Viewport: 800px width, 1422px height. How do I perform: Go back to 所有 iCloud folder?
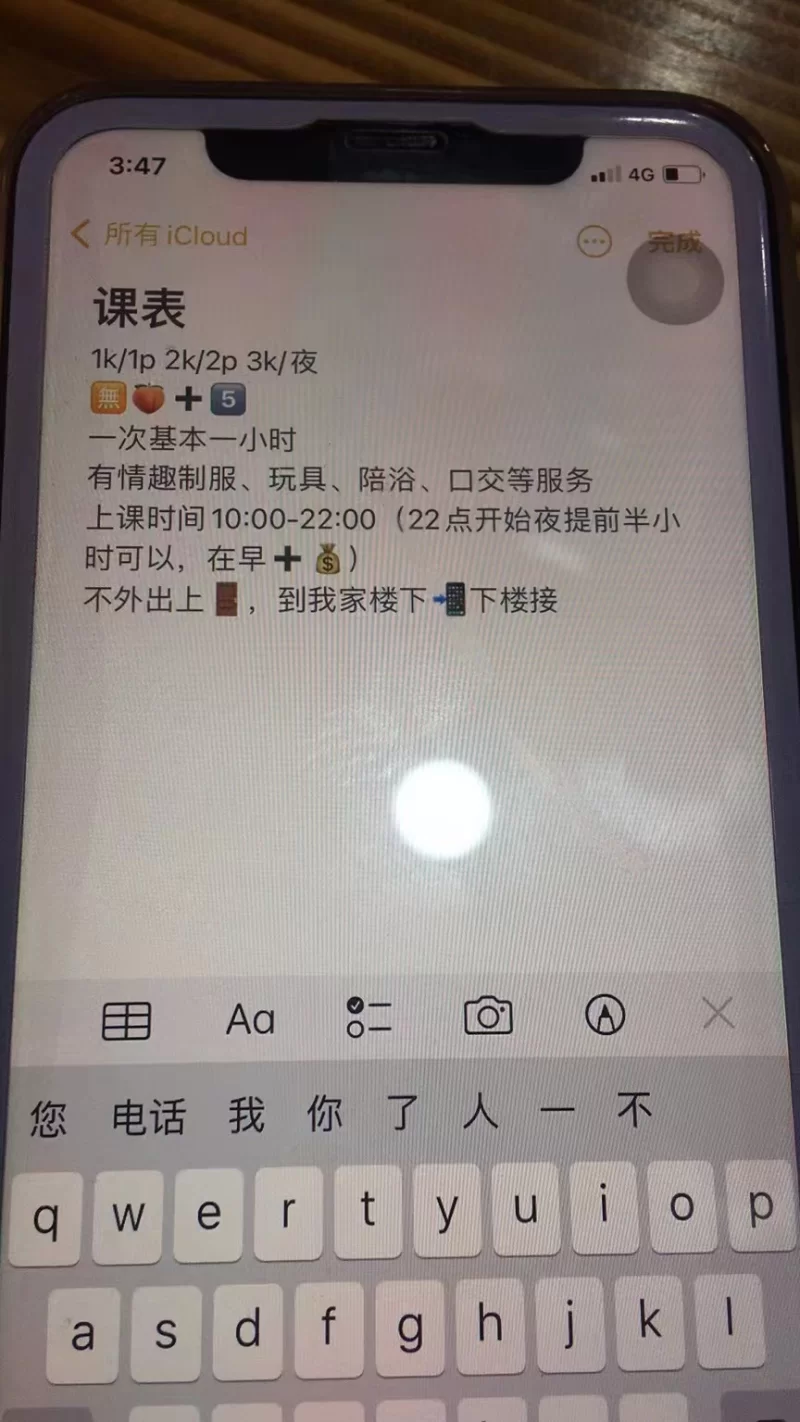(x=160, y=236)
